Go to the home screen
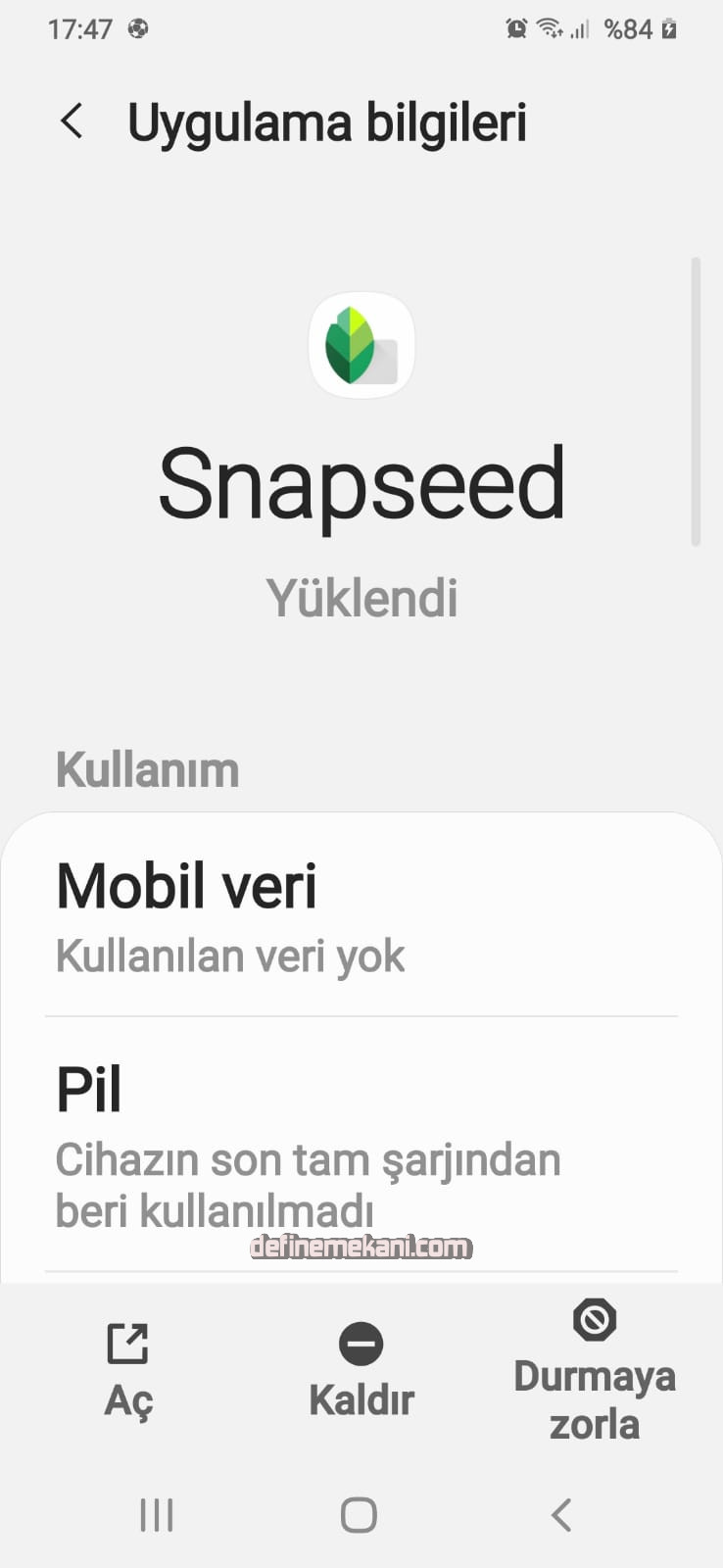 pos(359,1514)
